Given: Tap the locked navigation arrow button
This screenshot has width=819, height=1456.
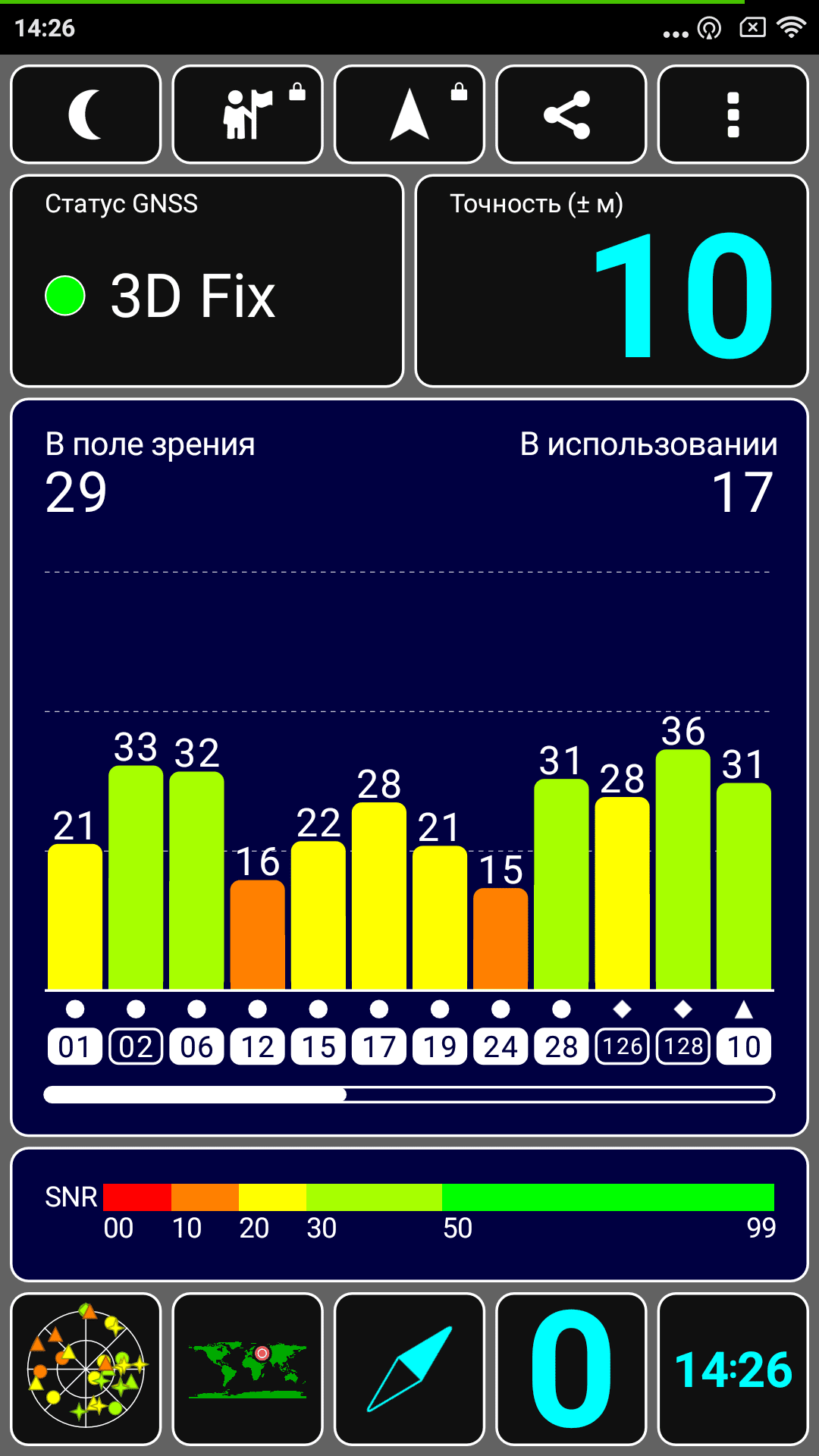Looking at the screenshot, I should 409,115.
